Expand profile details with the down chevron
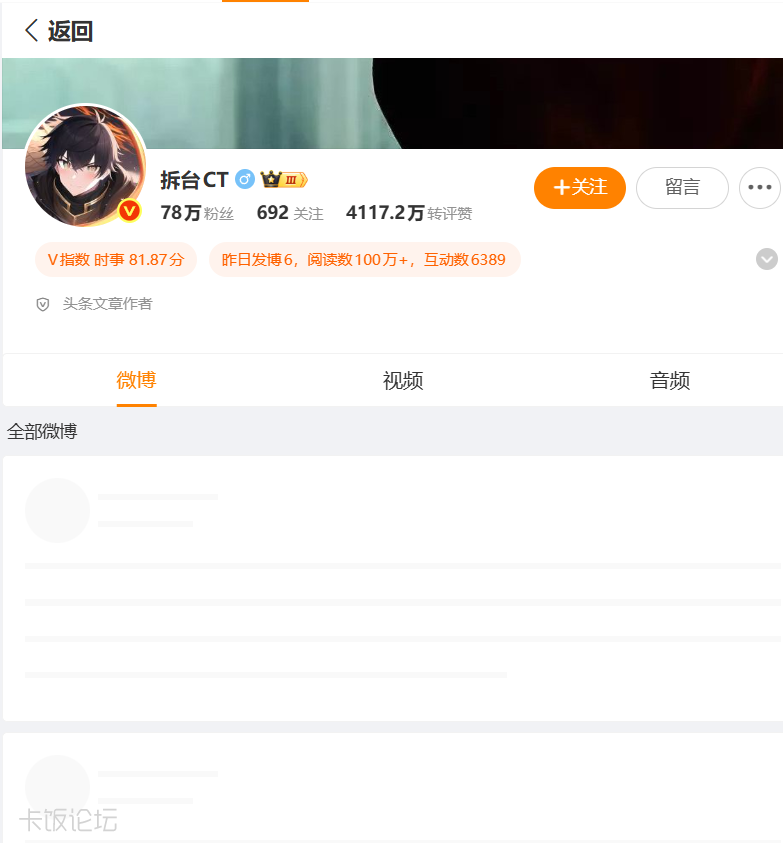 [x=766, y=259]
